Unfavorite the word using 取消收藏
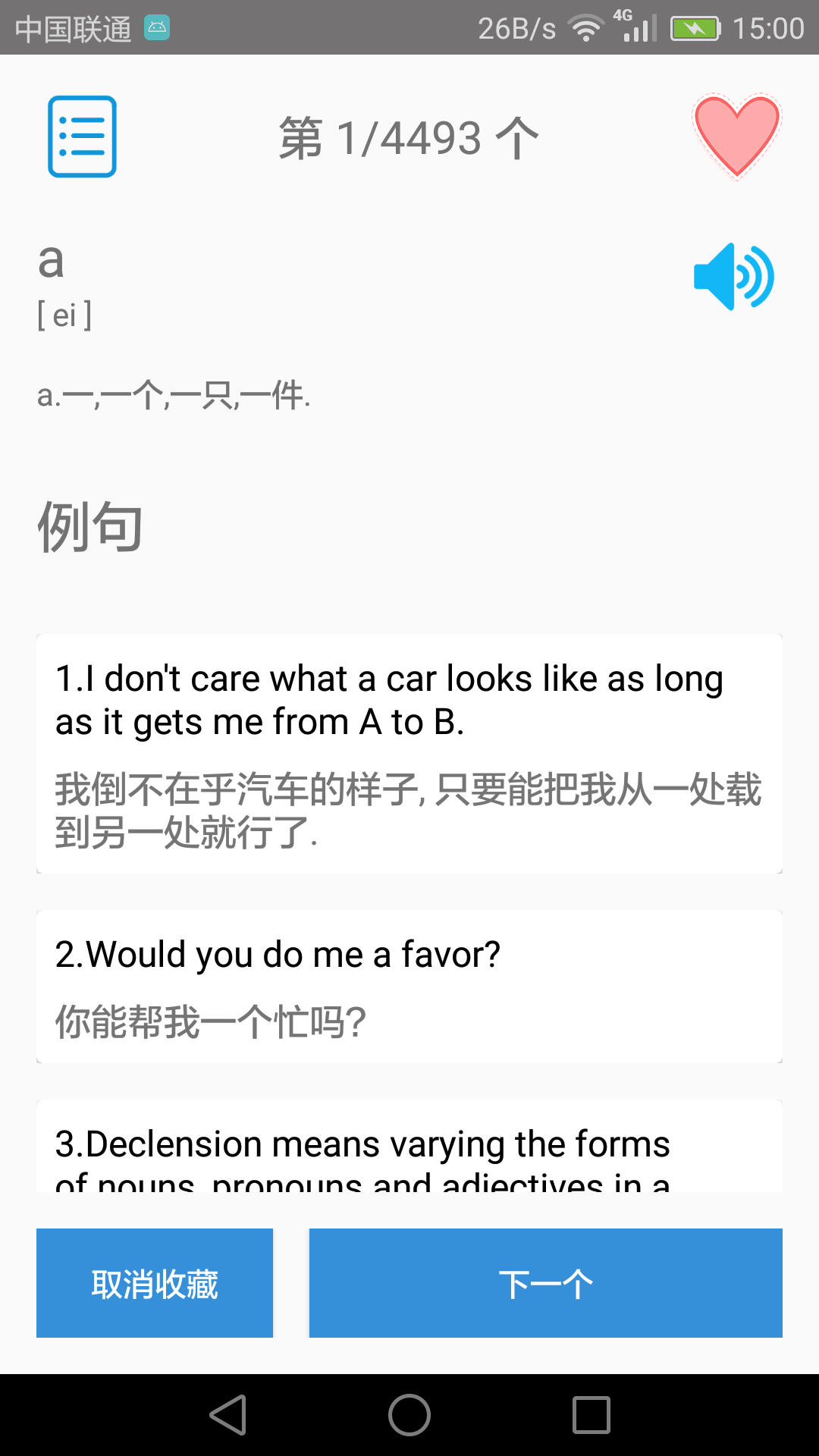 click(x=155, y=1282)
